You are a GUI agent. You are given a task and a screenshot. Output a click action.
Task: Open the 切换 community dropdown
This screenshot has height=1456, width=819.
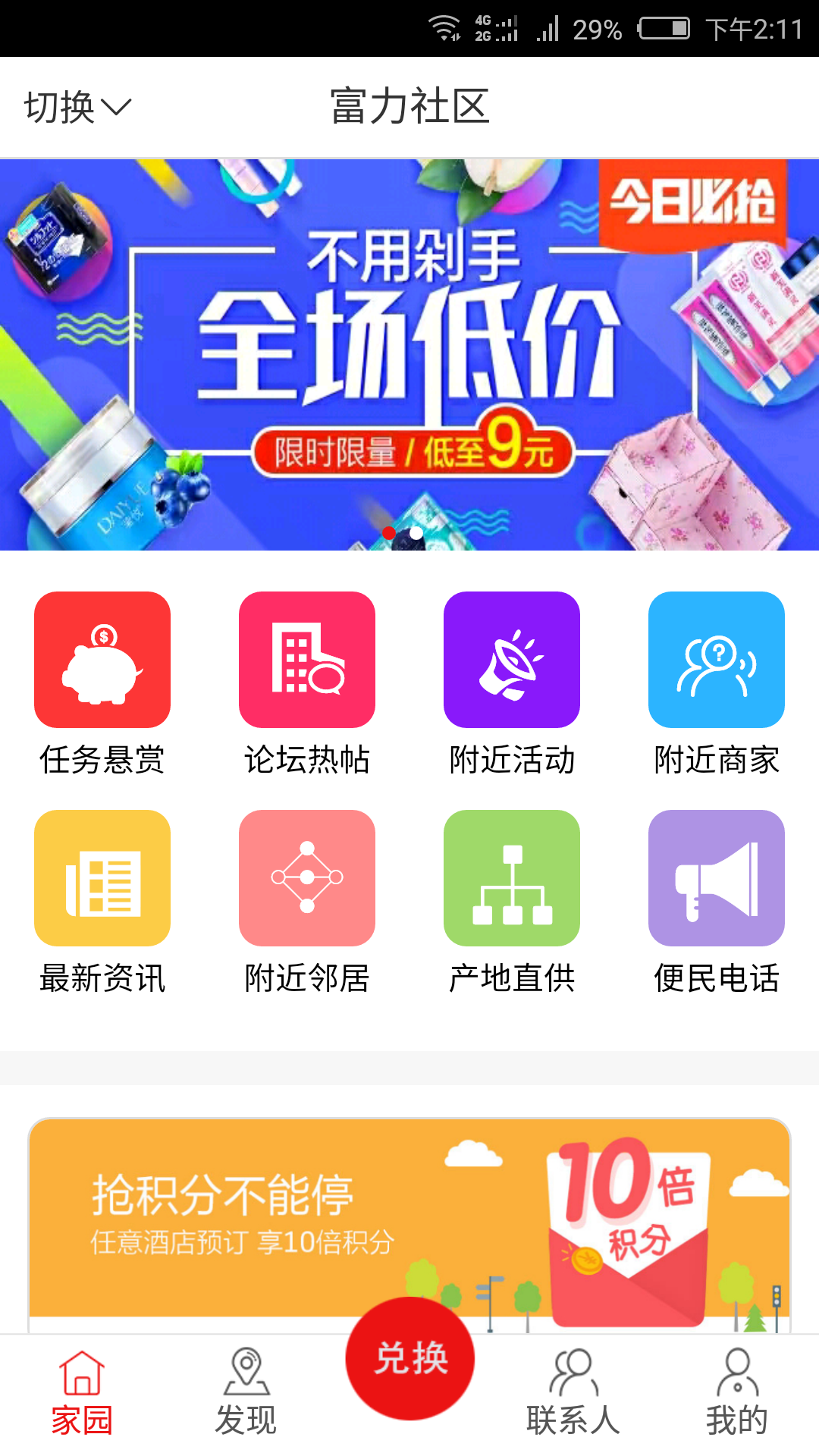[77, 108]
